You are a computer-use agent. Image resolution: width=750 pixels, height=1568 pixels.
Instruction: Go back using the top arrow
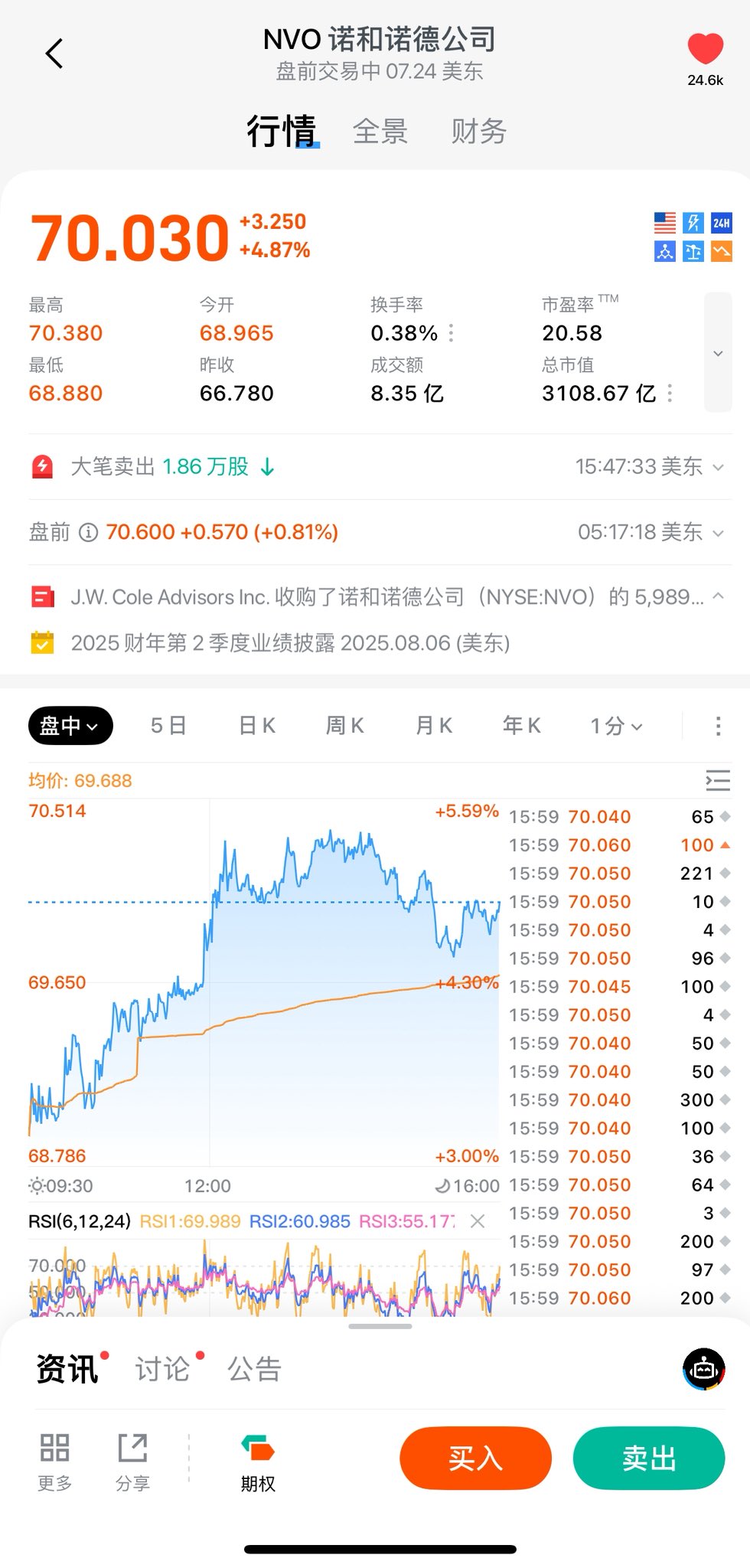tap(54, 54)
